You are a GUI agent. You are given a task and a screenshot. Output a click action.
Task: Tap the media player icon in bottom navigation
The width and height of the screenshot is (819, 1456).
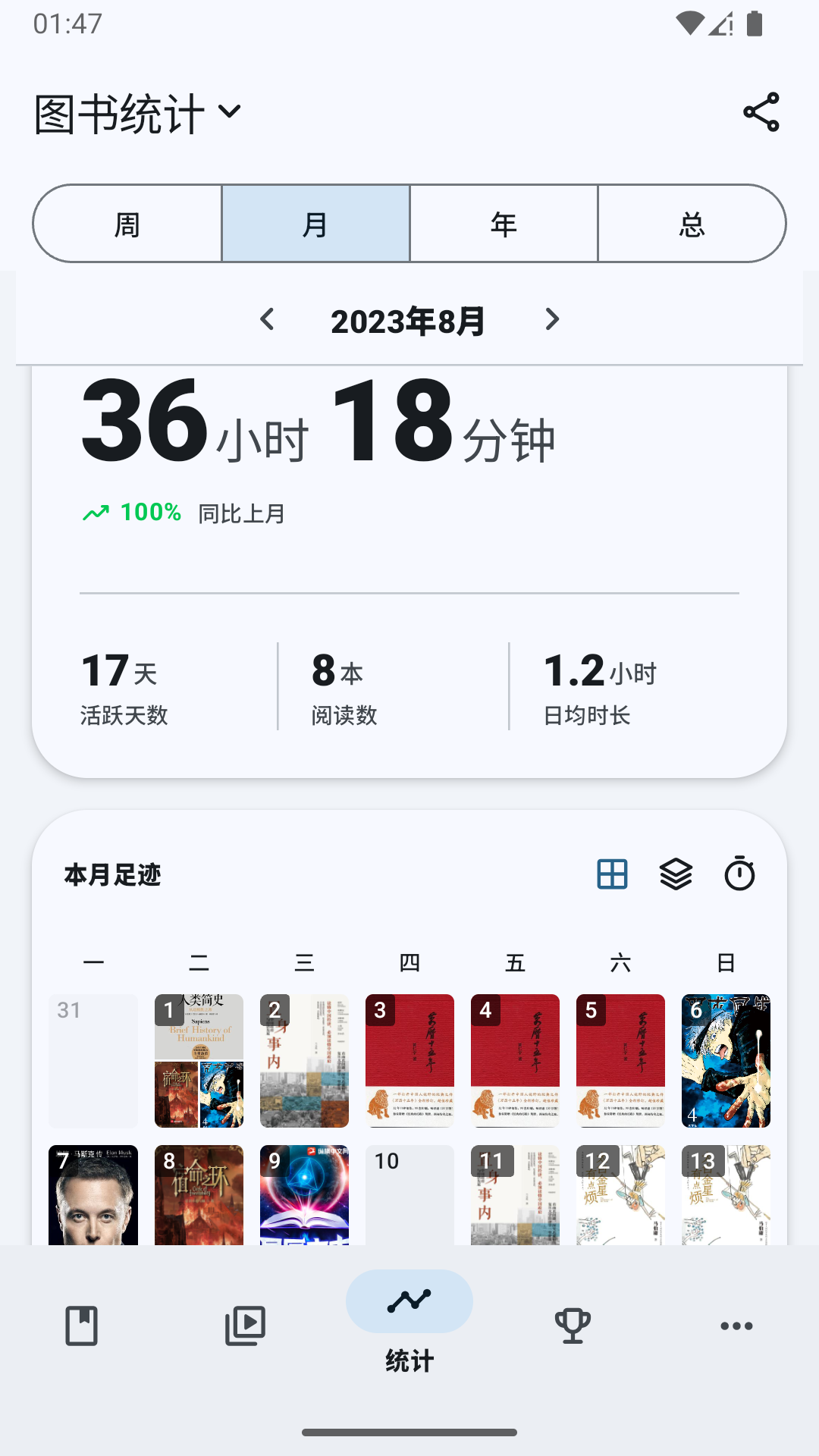(246, 1324)
